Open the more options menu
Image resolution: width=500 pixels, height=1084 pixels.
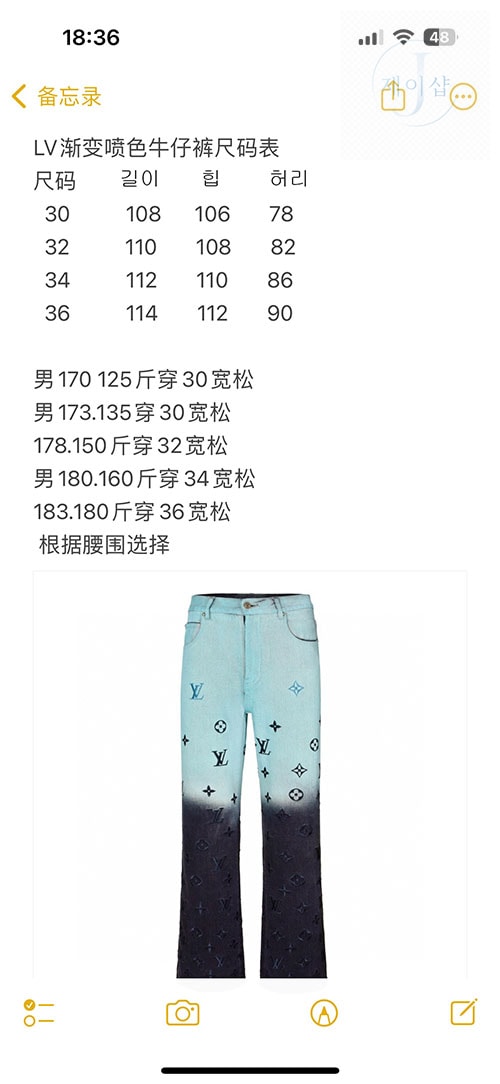point(463,97)
